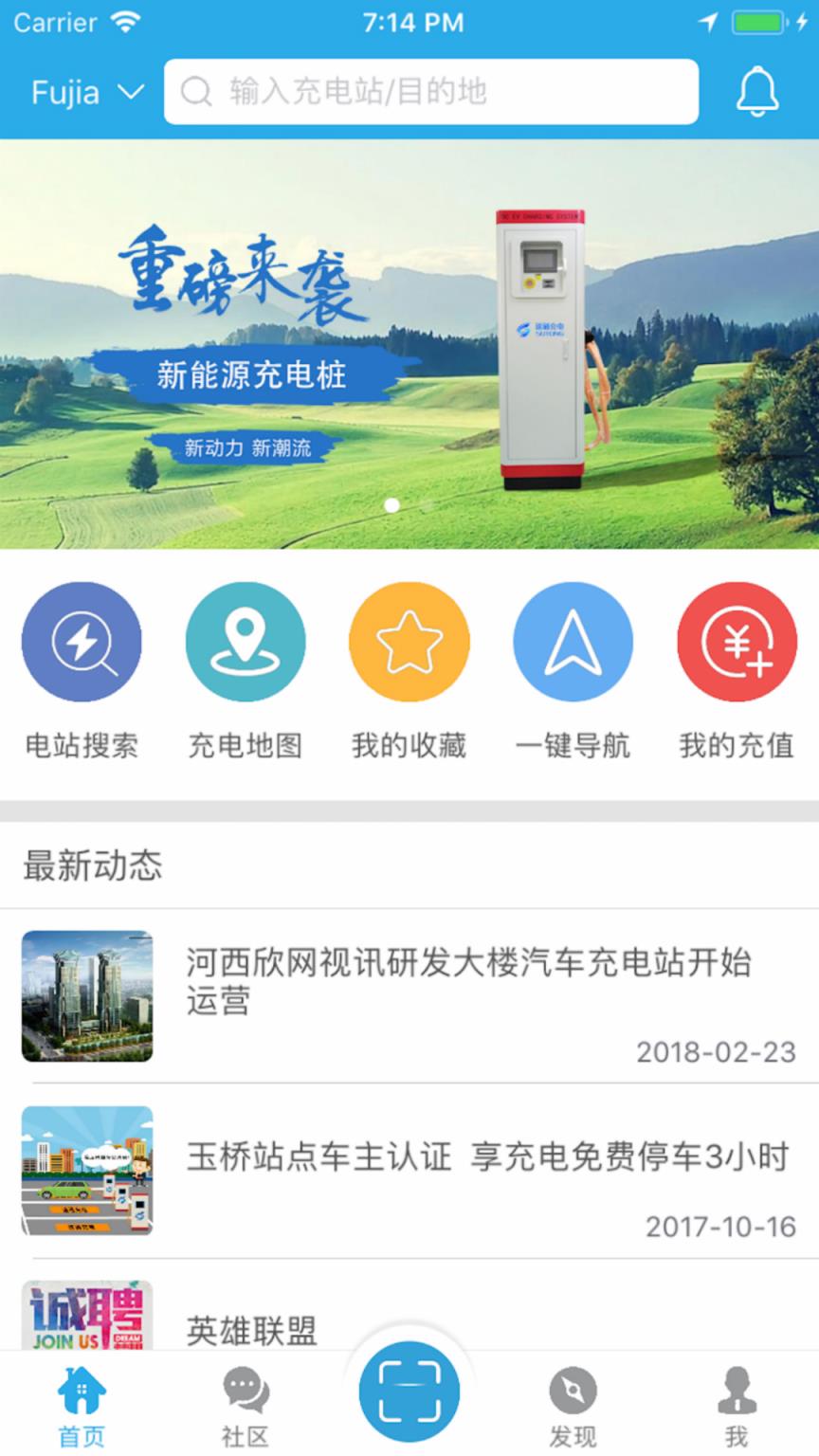Open notifications via the bell icon
819x1456 pixels.
759,92
